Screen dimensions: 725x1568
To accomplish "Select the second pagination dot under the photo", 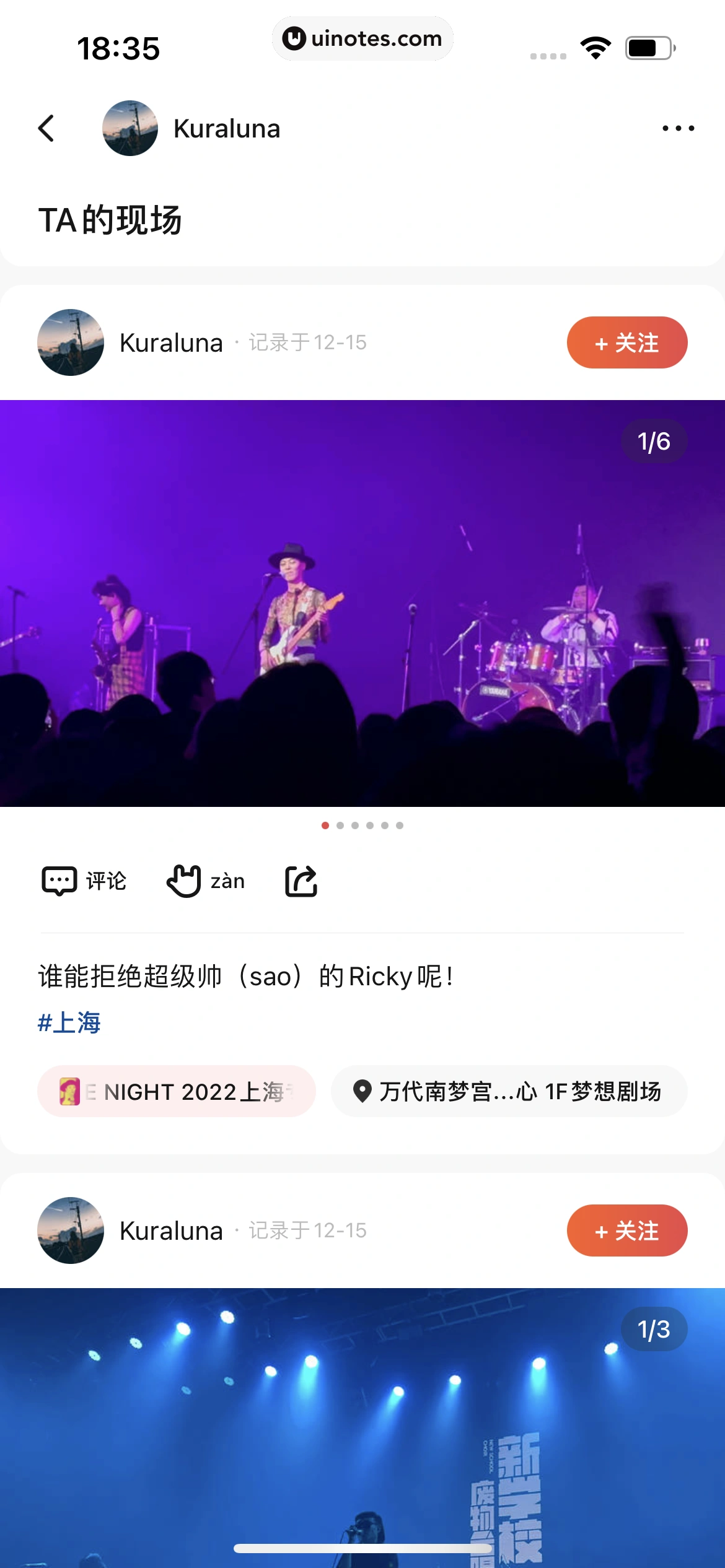I will click(x=339, y=824).
